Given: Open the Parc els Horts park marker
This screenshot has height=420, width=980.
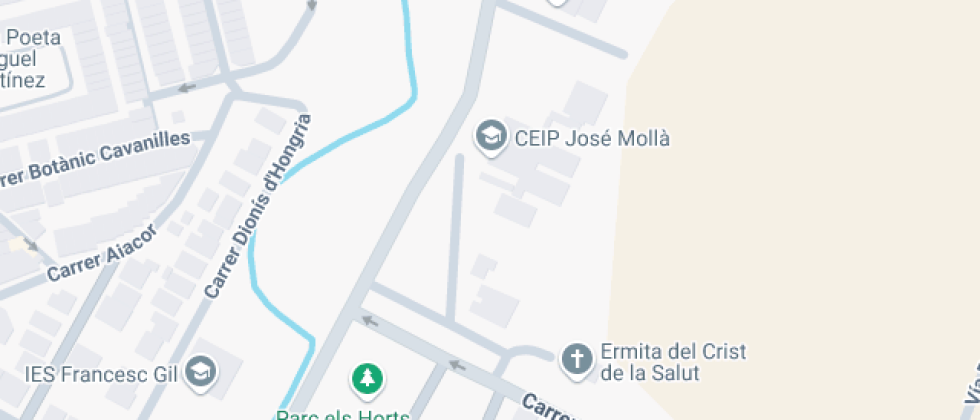Looking at the screenshot, I should 369,380.
